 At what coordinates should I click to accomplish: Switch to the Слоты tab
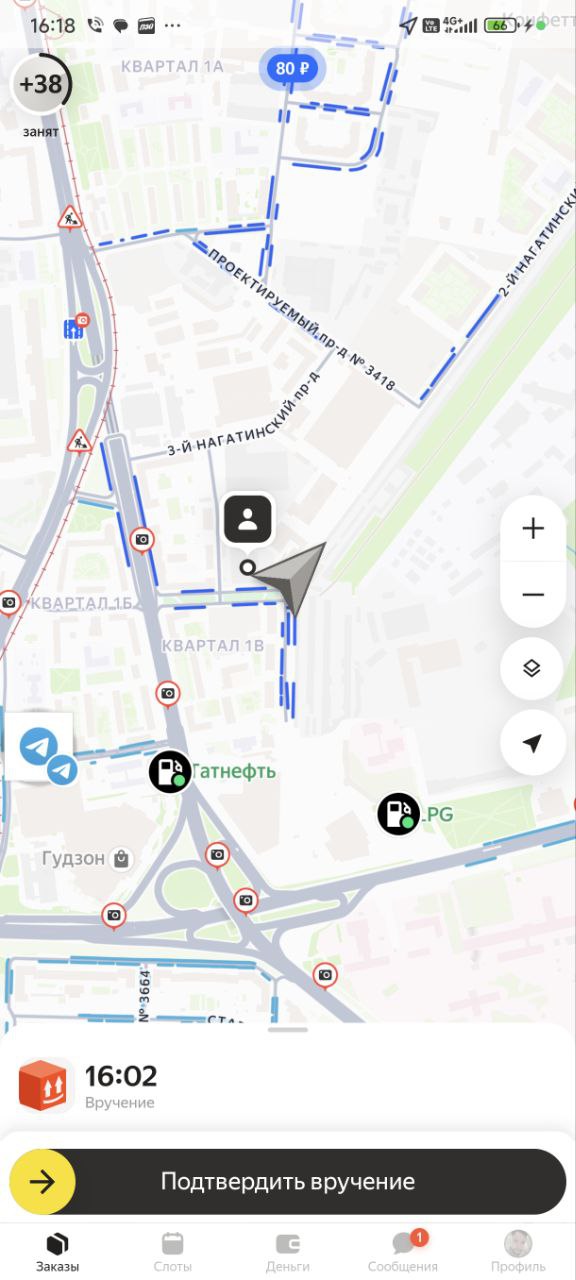[173, 1250]
